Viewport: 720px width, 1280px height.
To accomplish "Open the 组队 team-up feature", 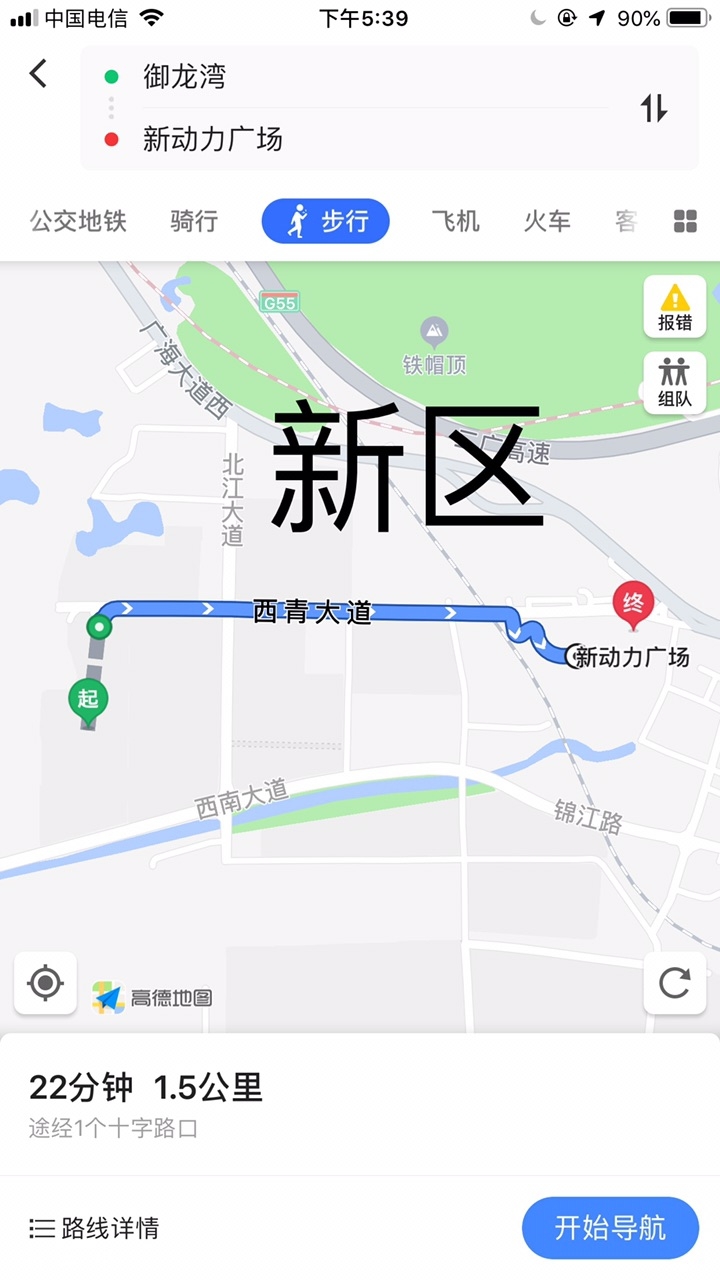I will pyautogui.click(x=675, y=383).
